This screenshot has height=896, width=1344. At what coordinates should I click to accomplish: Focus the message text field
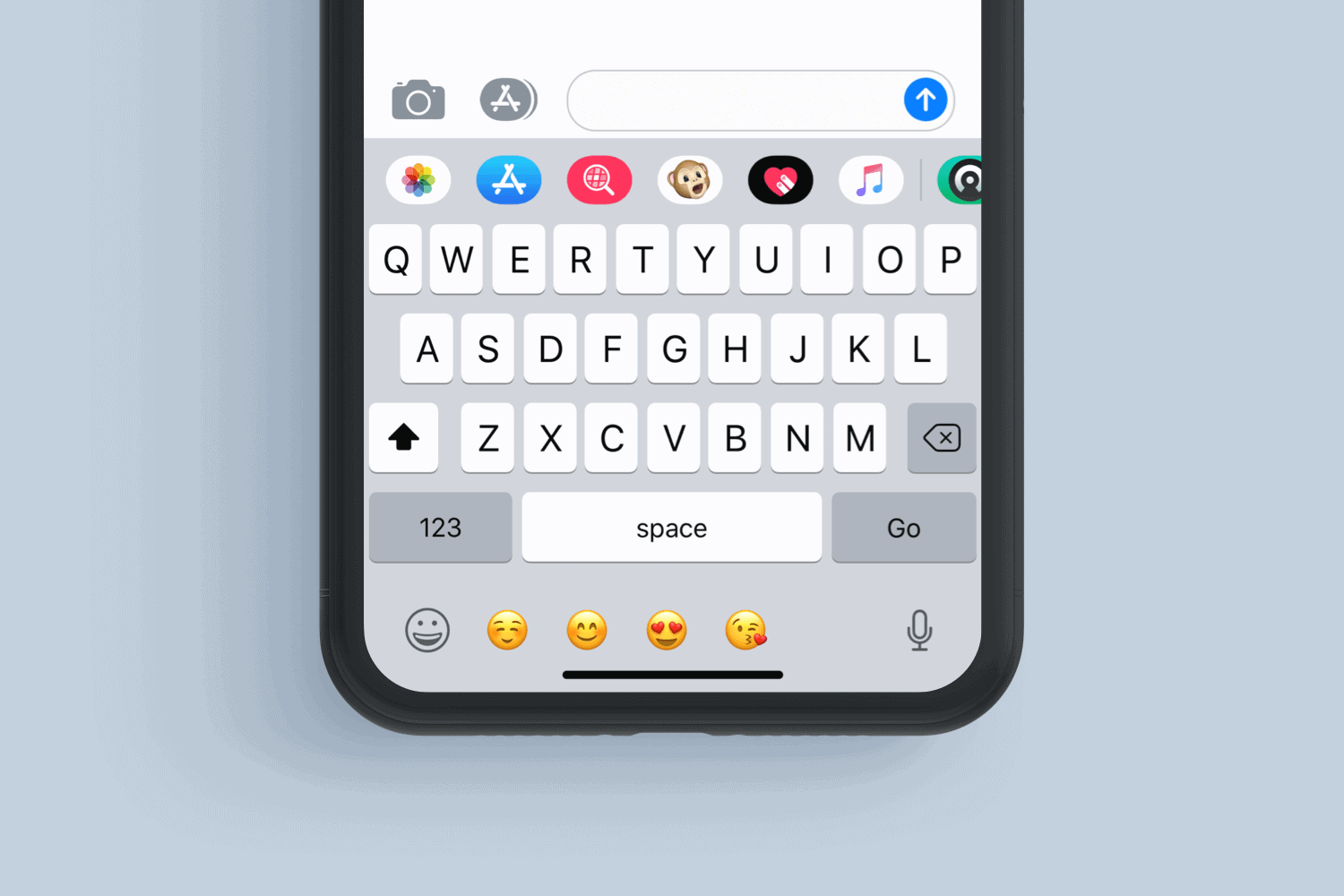click(735, 100)
